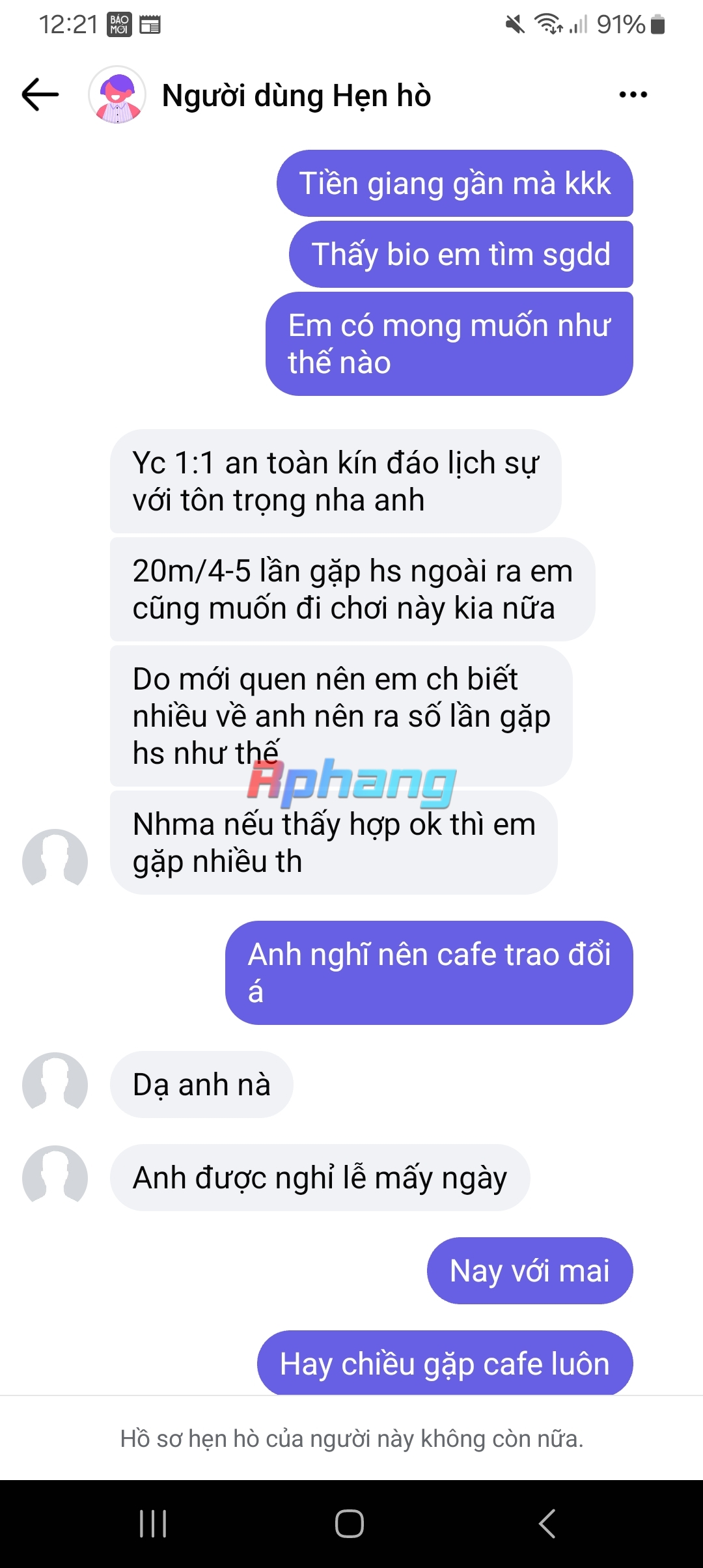Screen dimensions: 703x1568
Task: Open the three-dot overflow menu
Action: 633,95
